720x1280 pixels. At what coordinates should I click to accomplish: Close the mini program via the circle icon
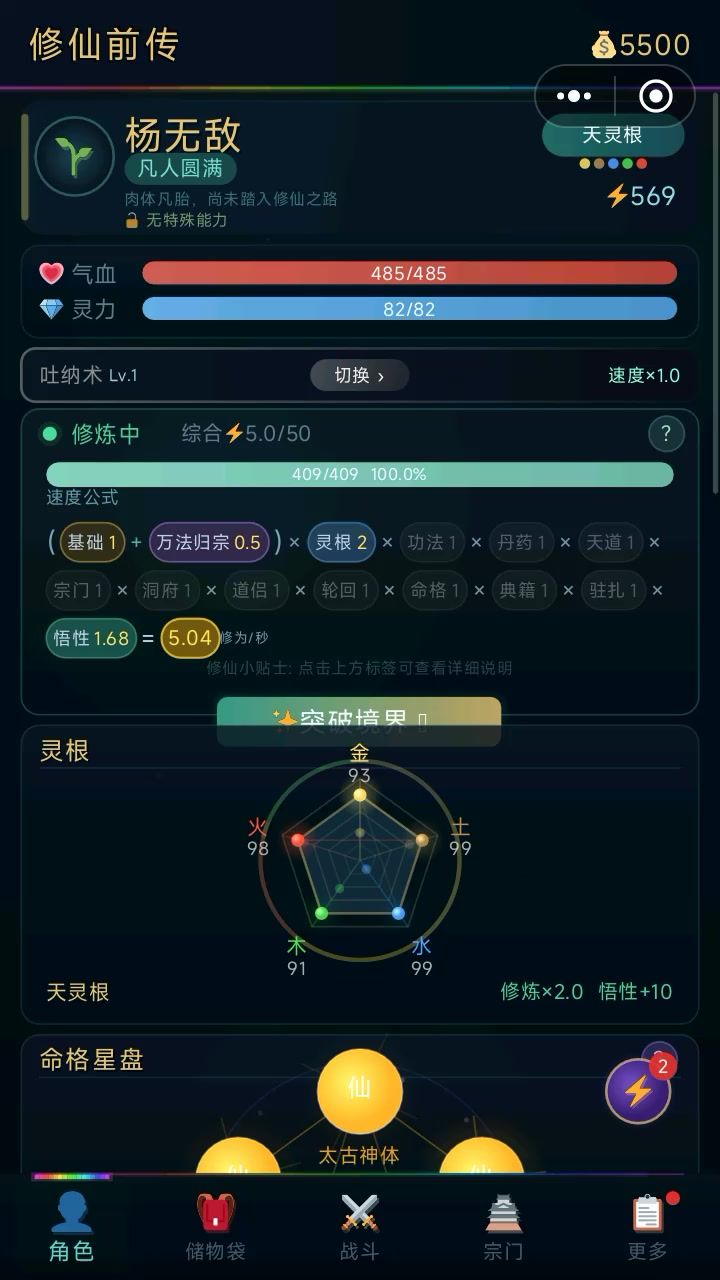pyautogui.click(x=656, y=96)
